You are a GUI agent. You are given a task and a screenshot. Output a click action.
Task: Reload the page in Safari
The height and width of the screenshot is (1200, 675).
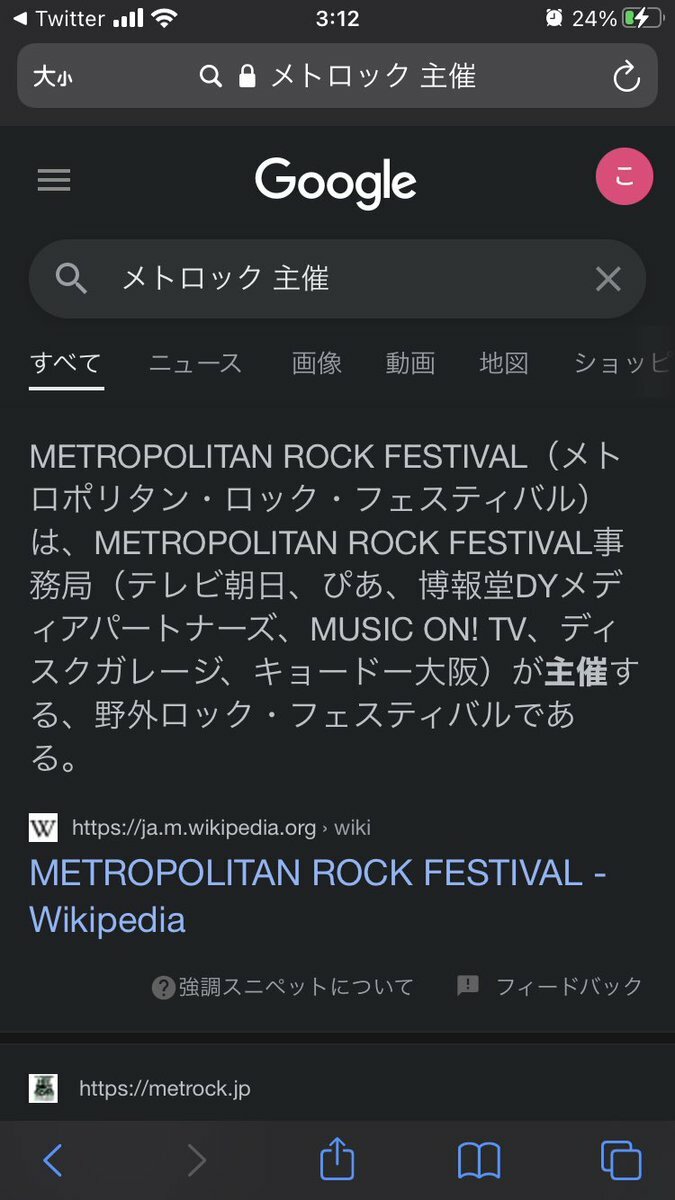pyautogui.click(x=626, y=77)
